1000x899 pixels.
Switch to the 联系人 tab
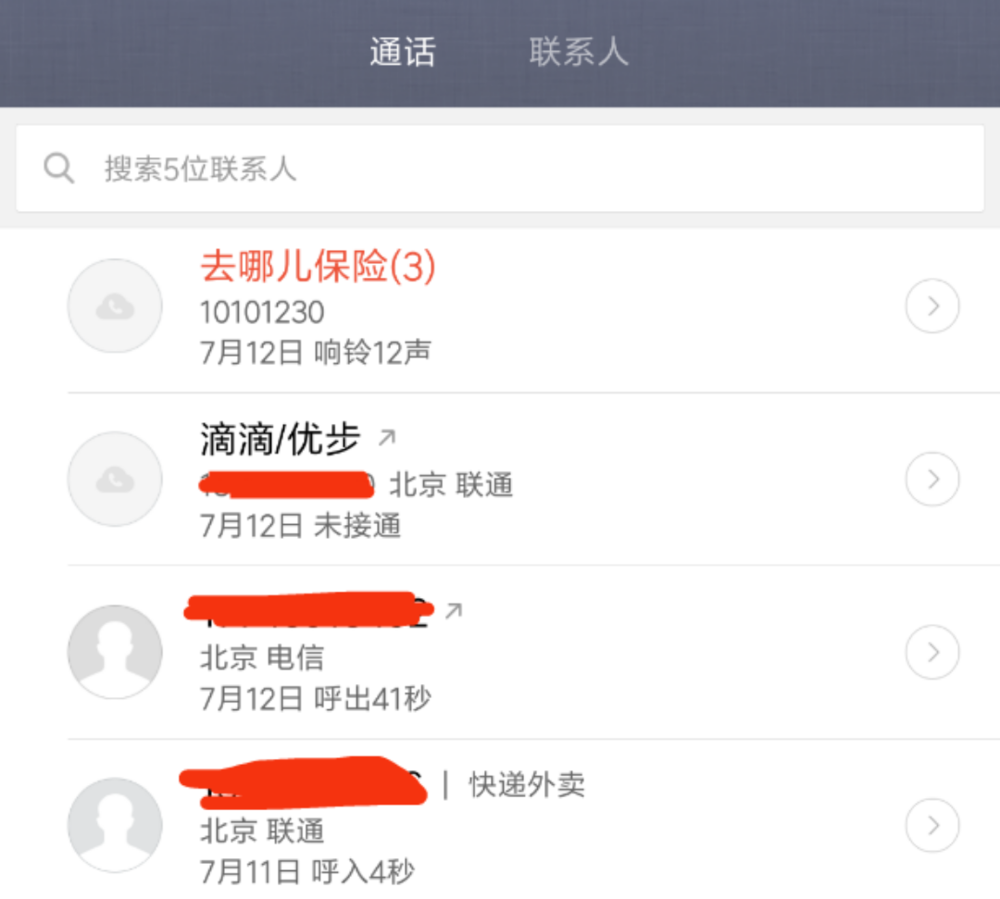[x=578, y=52]
